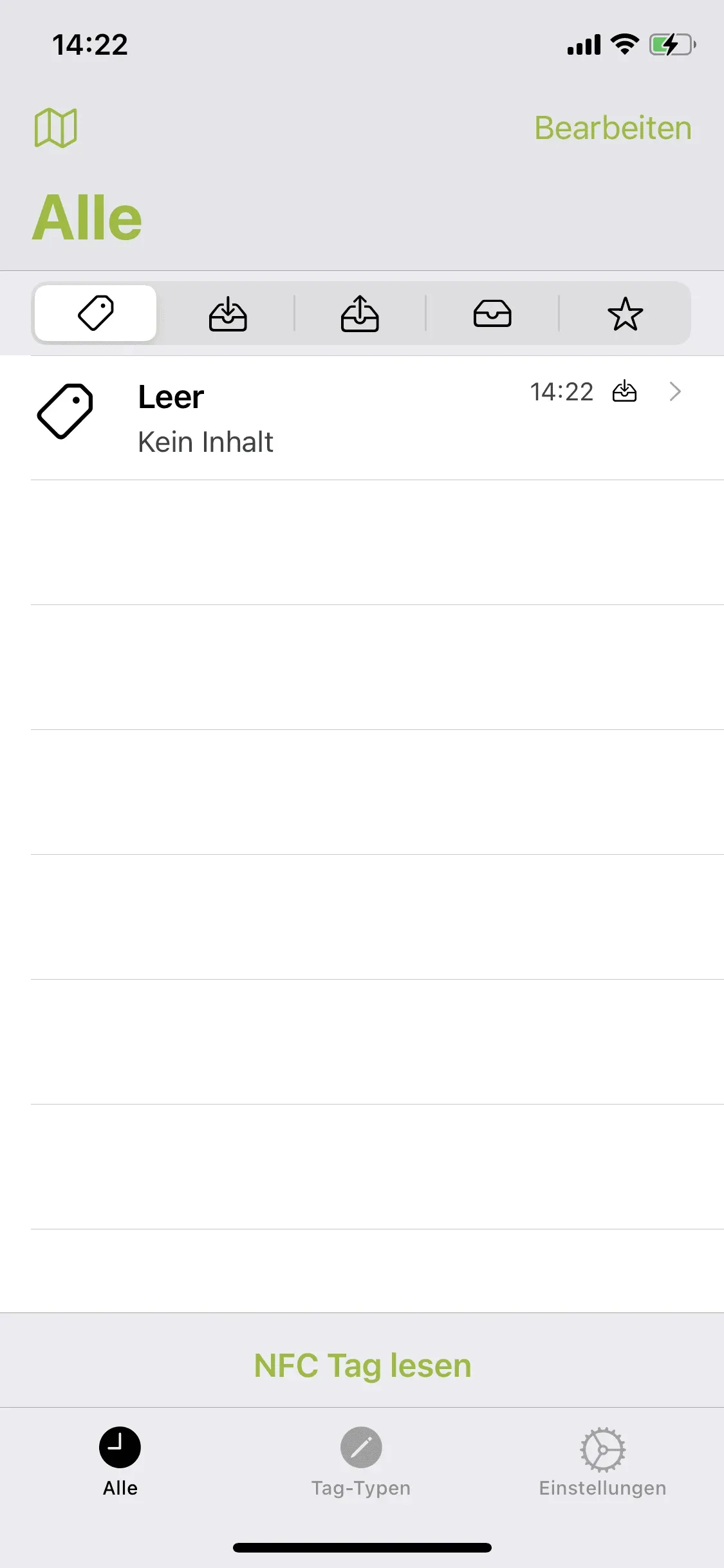Image resolution: width=724 pixels, height=1568 pixels.
Task: Open the Leer tag entry
Action: pyautogui.click(x=360, y=418)
